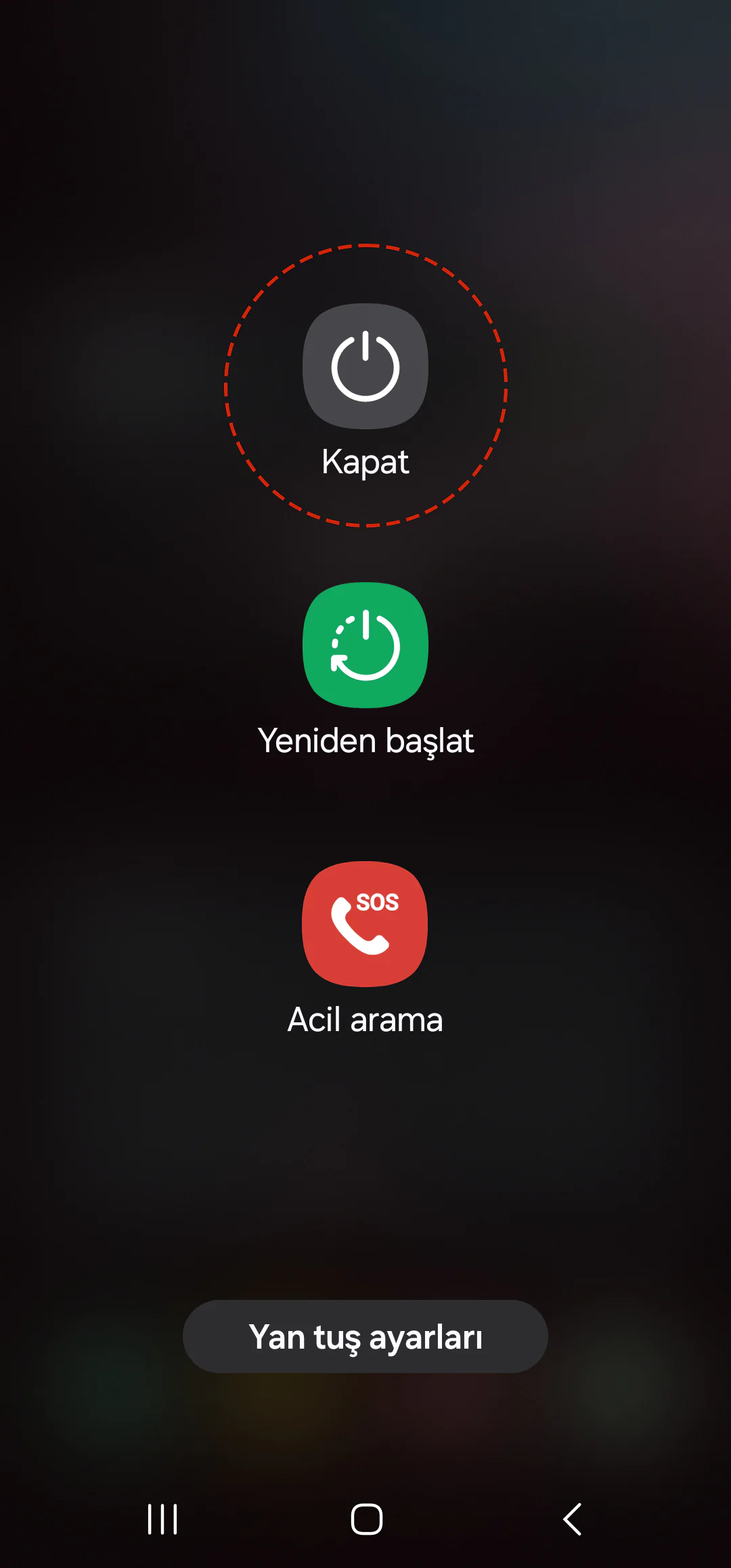The height and width of the screenshot is (1568, 731).
Task: Tap the recent apps icon in navigation bar
Action: tap(161, 1519)
